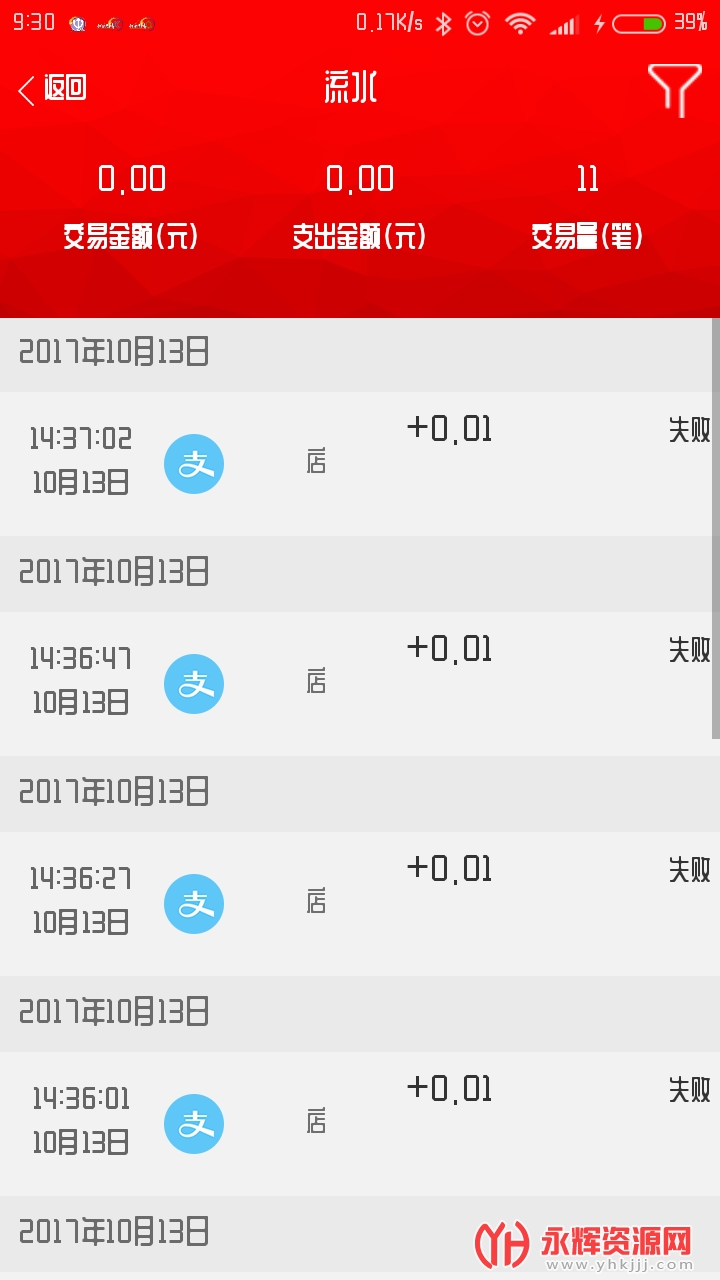View the transaction from 14:36:27

pyautogui.click(x=360, y=904)
